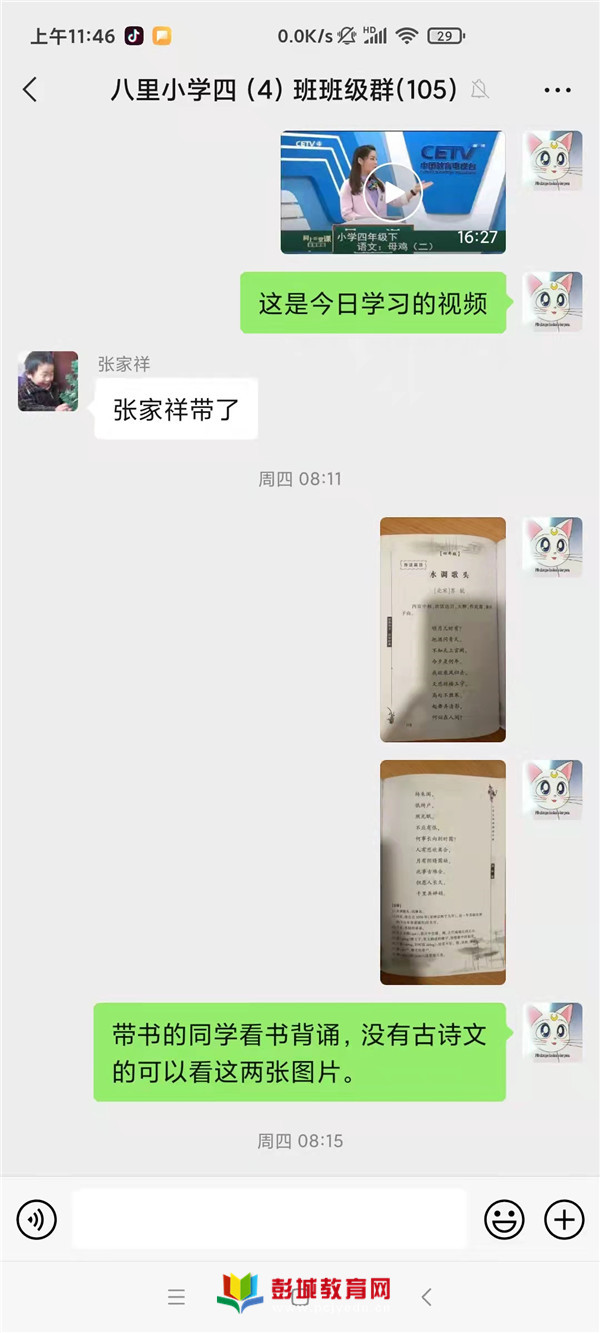Open 张家祥's profile avatar
Screen dimensions: 600x1333
[x=48, y=381]
